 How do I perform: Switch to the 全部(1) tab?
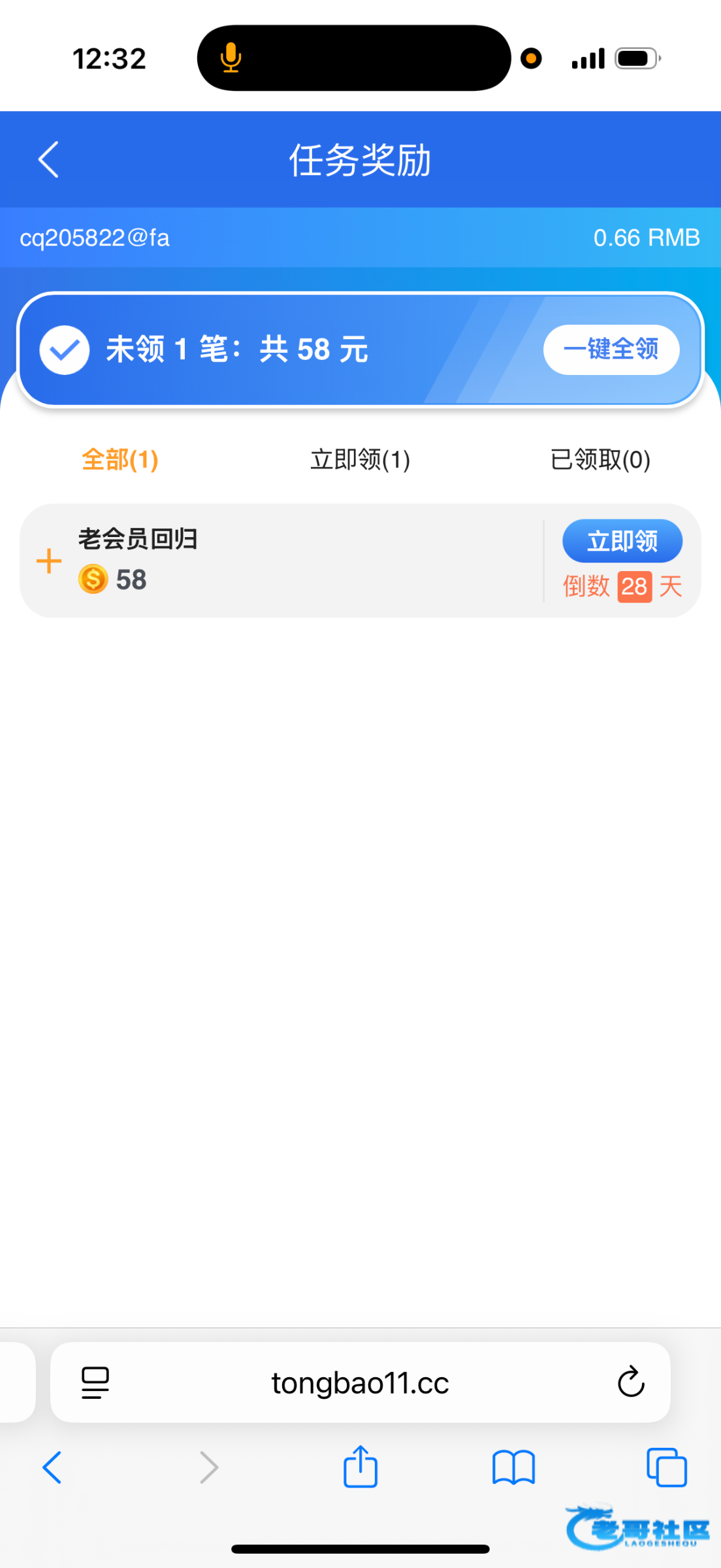120,460
